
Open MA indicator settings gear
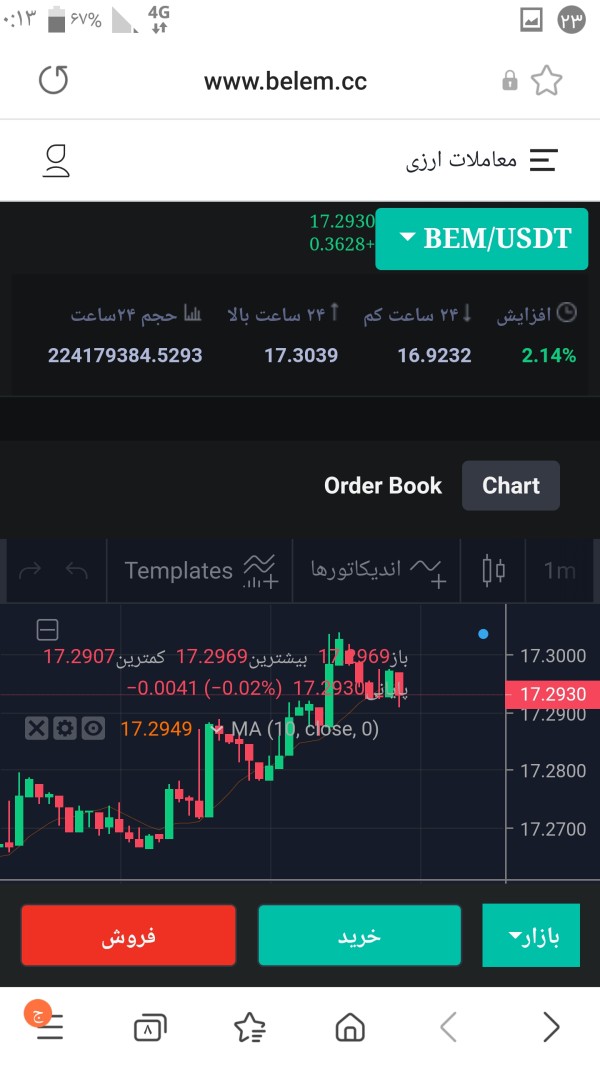[65, 729]
